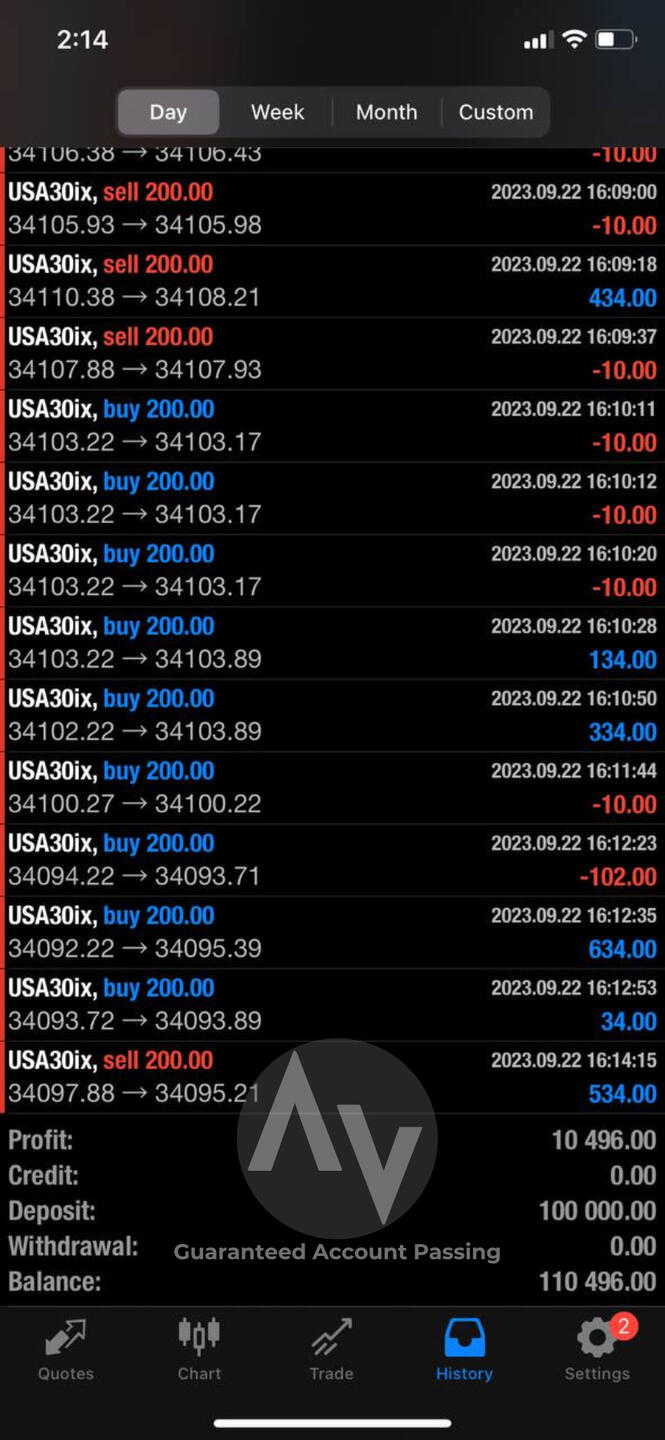The height and width of the screenshot is (1440, 665).
Task: Expand the trade with -102.00 loss
Action: pyautogui.click(x=332, y=860)
